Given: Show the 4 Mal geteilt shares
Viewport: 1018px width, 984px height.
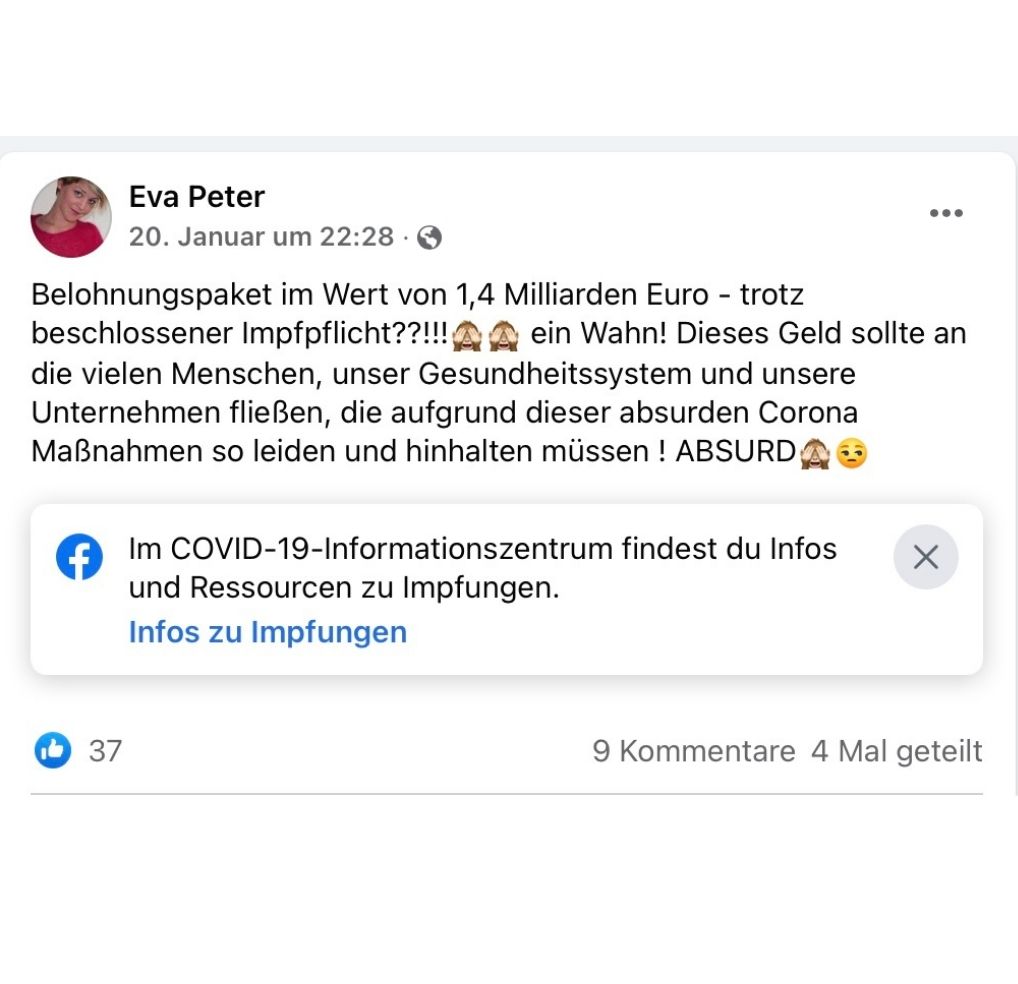Looking at the screenshot, I should 896,751.
